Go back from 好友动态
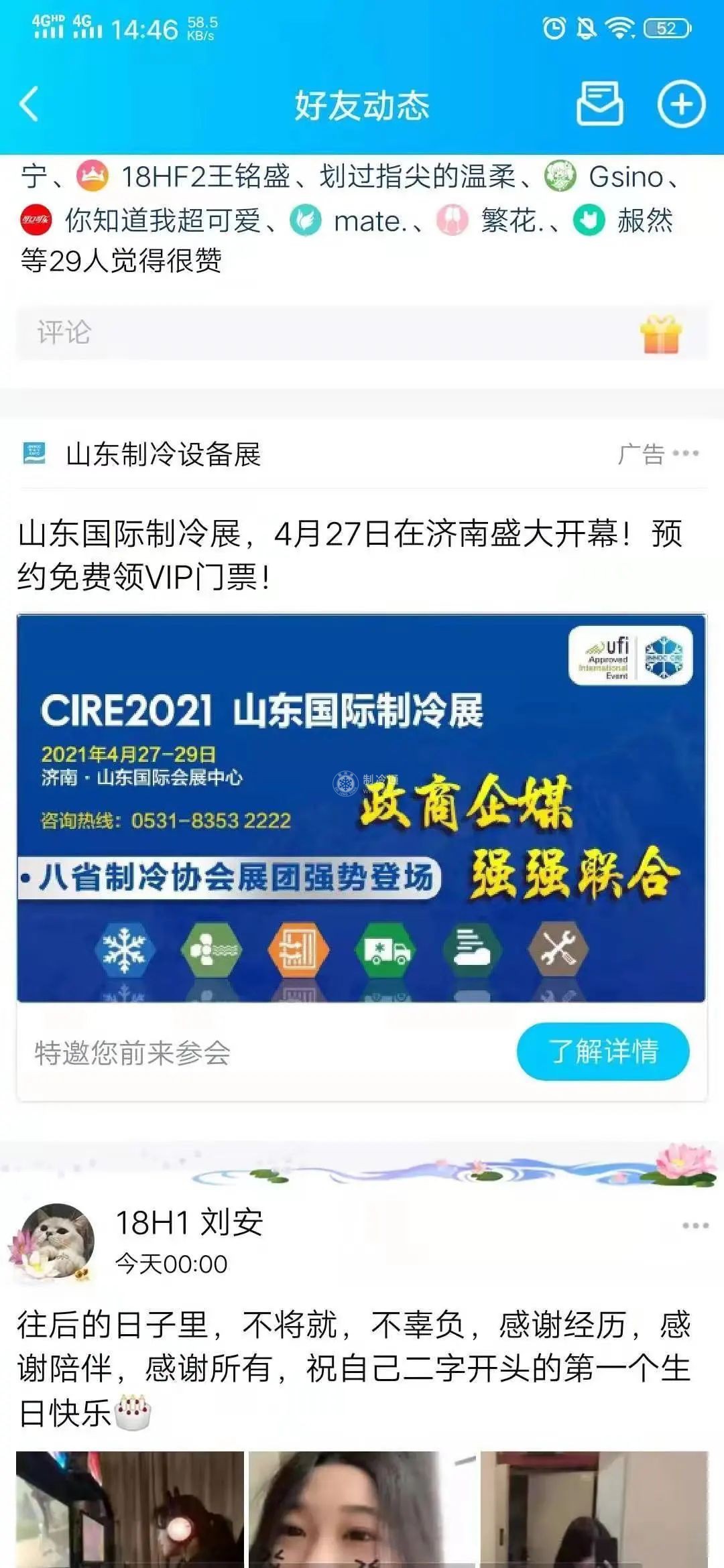The width and height of the screenshot is (724, 1568). click(x=29, y=105)
